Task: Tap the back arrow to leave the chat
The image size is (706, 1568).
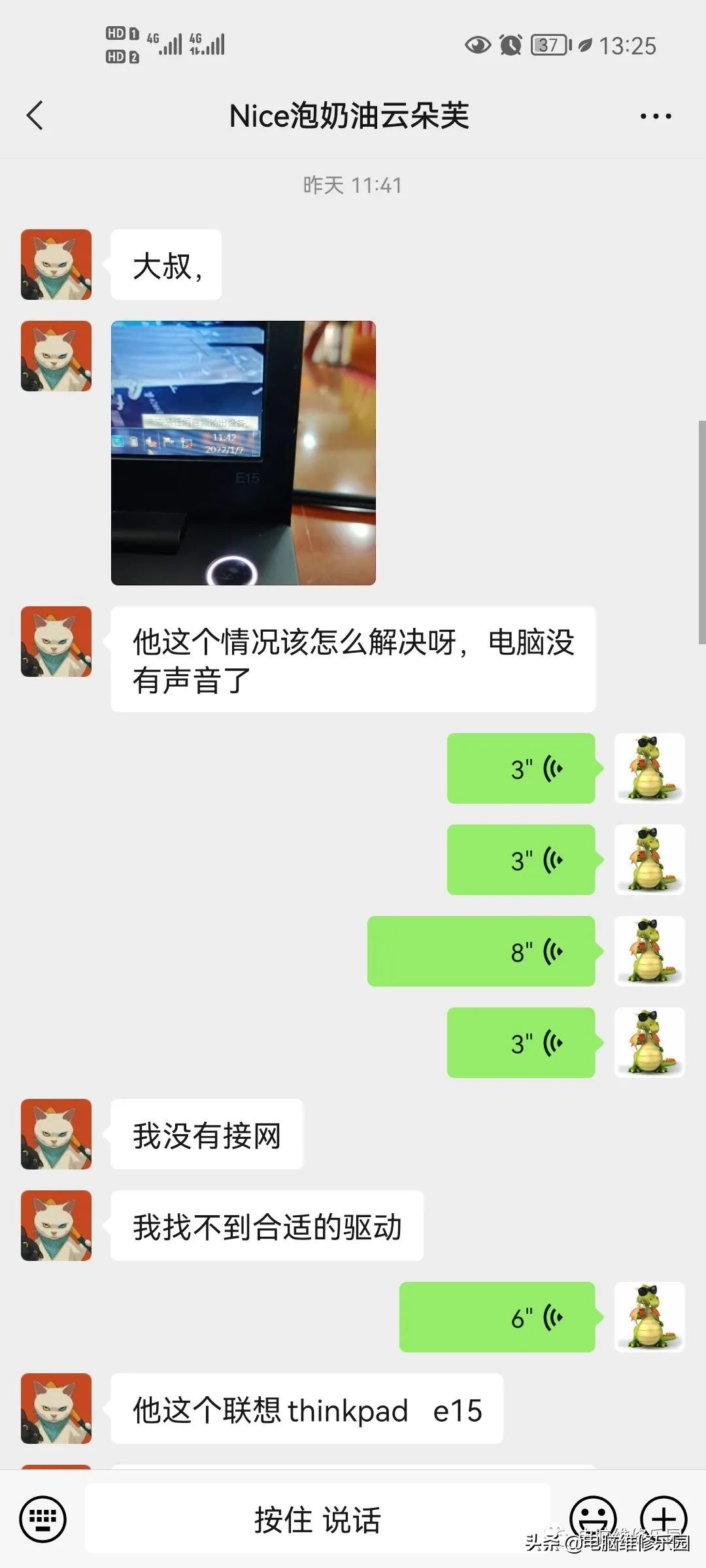Action: pyautogui.click(x=35, y=116)
